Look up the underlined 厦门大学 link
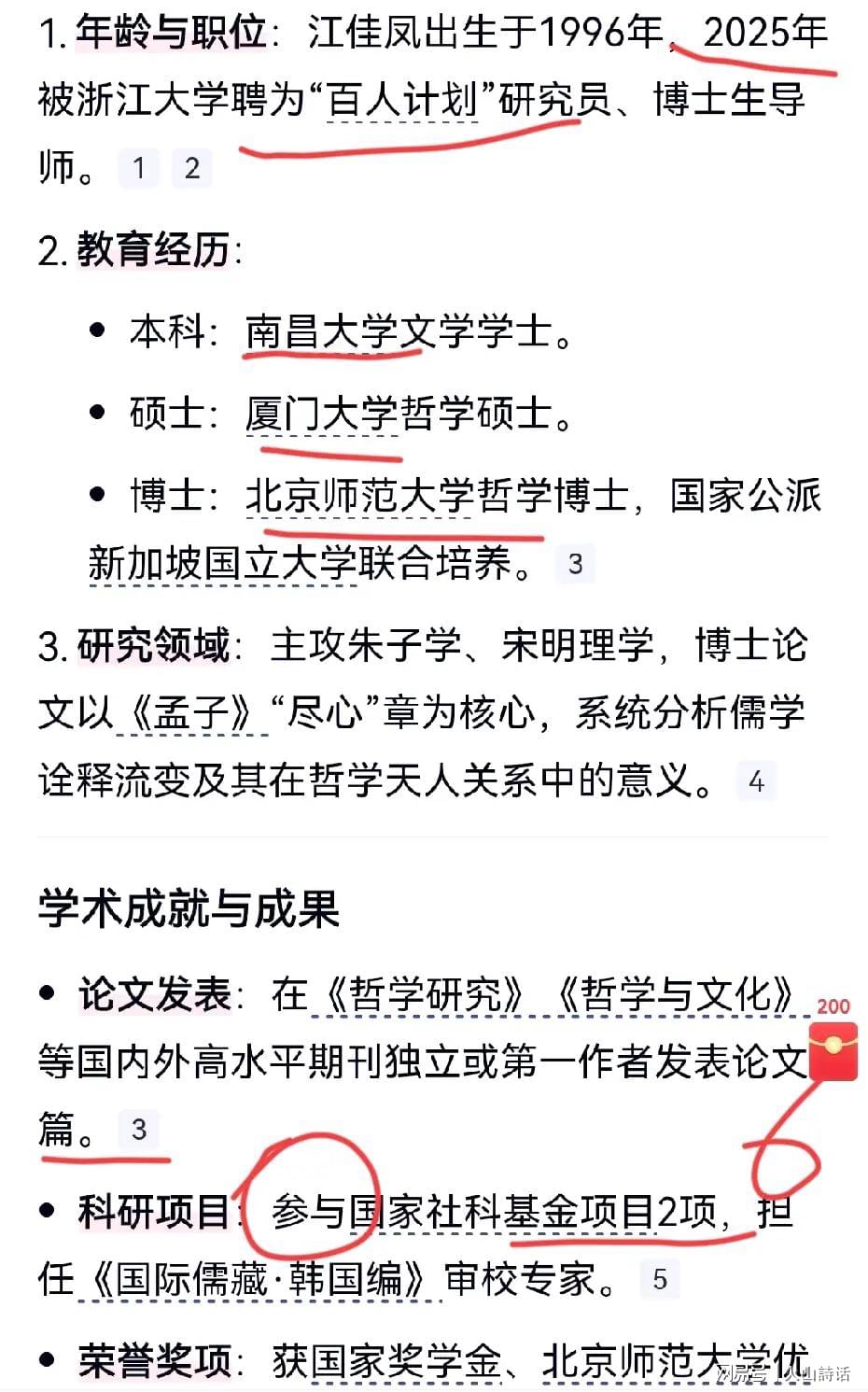Image resolution: width=868 pixels, height=1392 pixels. pos(322,414)
